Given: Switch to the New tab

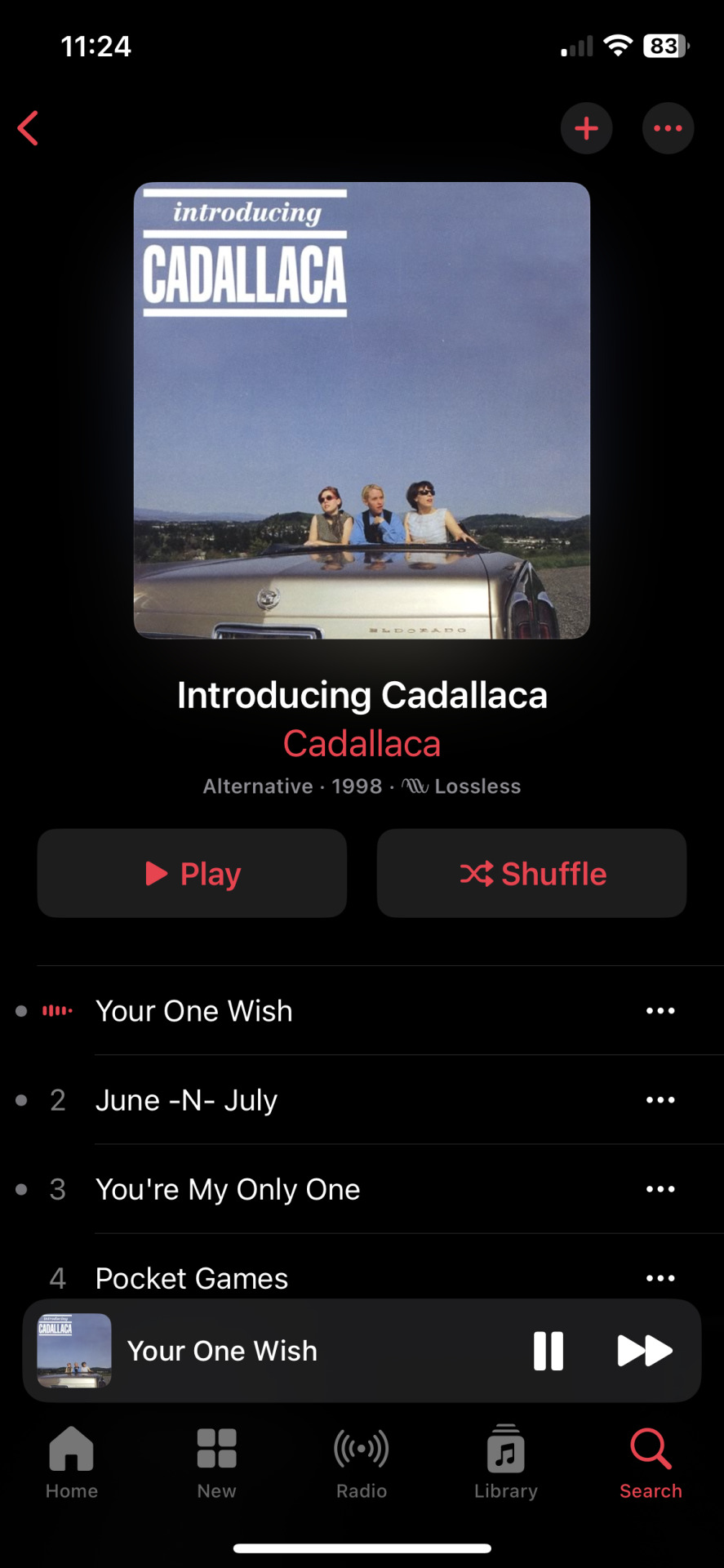Looking at the screenshot, I should (x=216, y=1463).
